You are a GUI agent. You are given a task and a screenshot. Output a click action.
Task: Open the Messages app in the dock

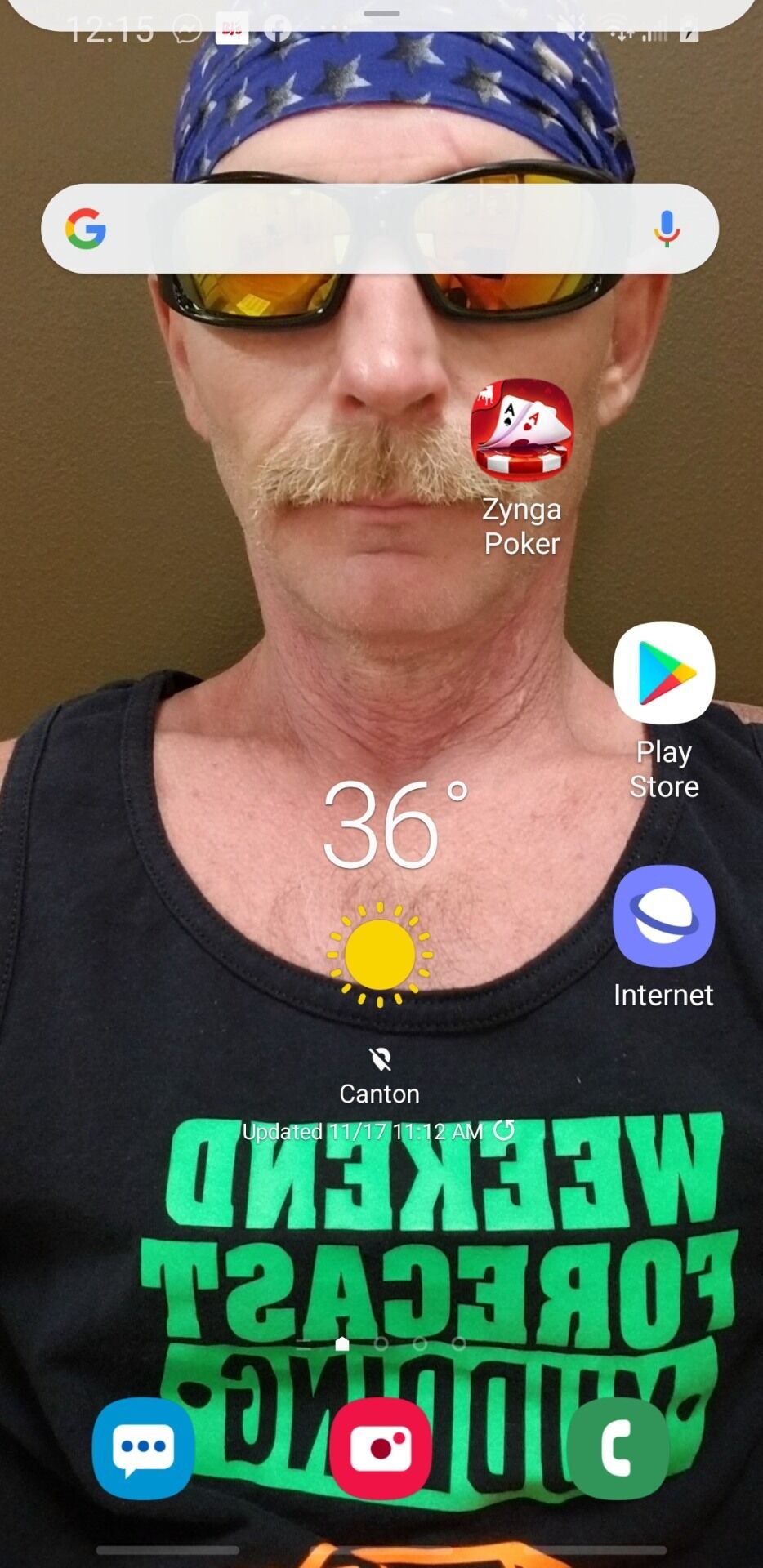coord(144,1449)
